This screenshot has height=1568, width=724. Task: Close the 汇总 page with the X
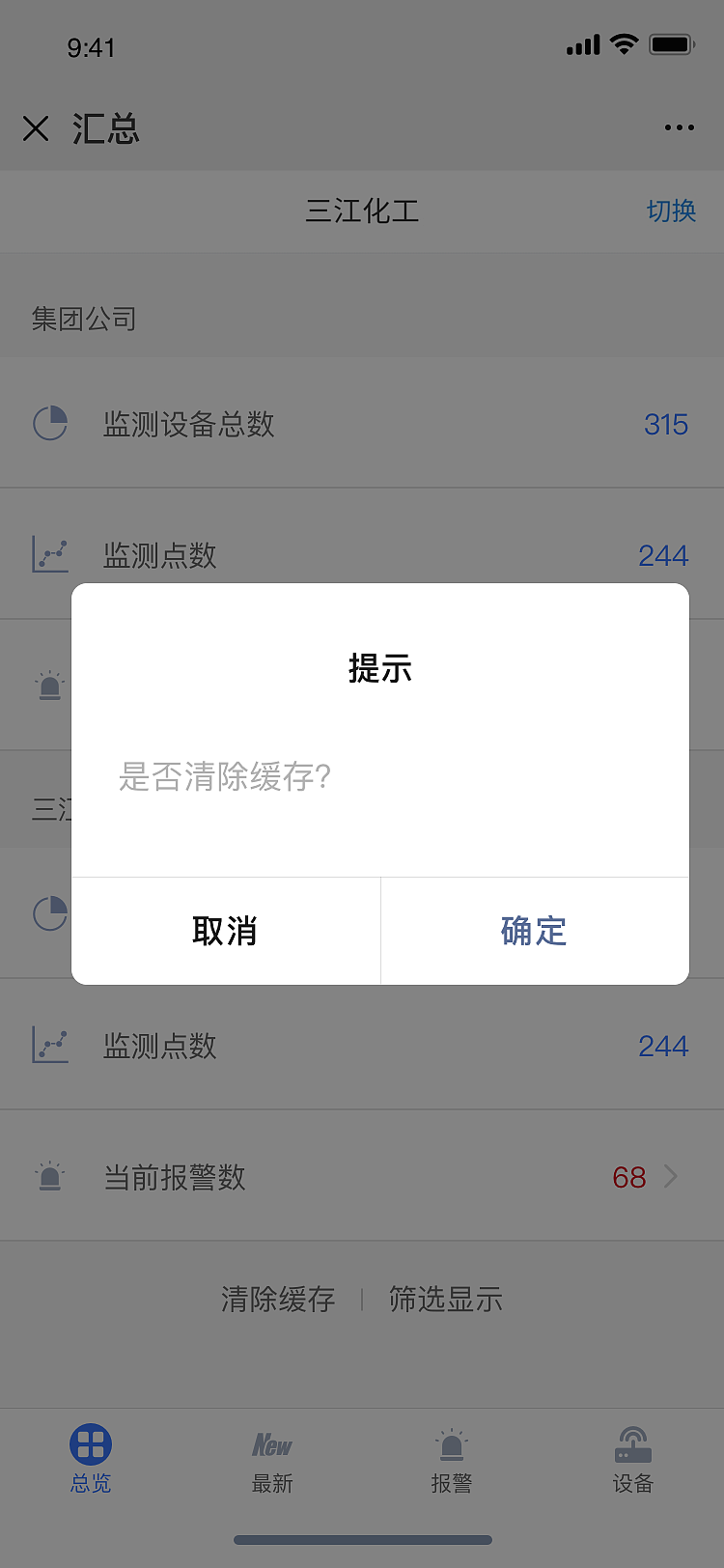point(36,127)
